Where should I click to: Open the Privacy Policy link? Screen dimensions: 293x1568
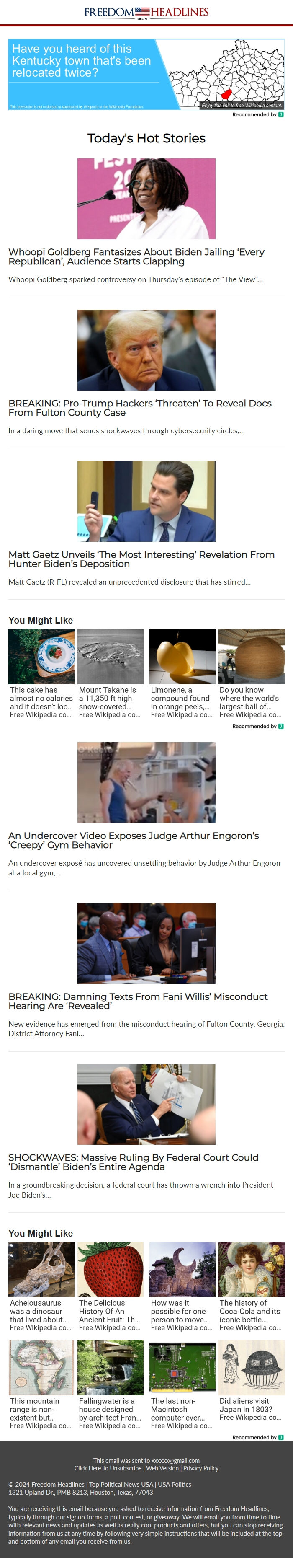pyautogui.click(x=200, y=1468)
